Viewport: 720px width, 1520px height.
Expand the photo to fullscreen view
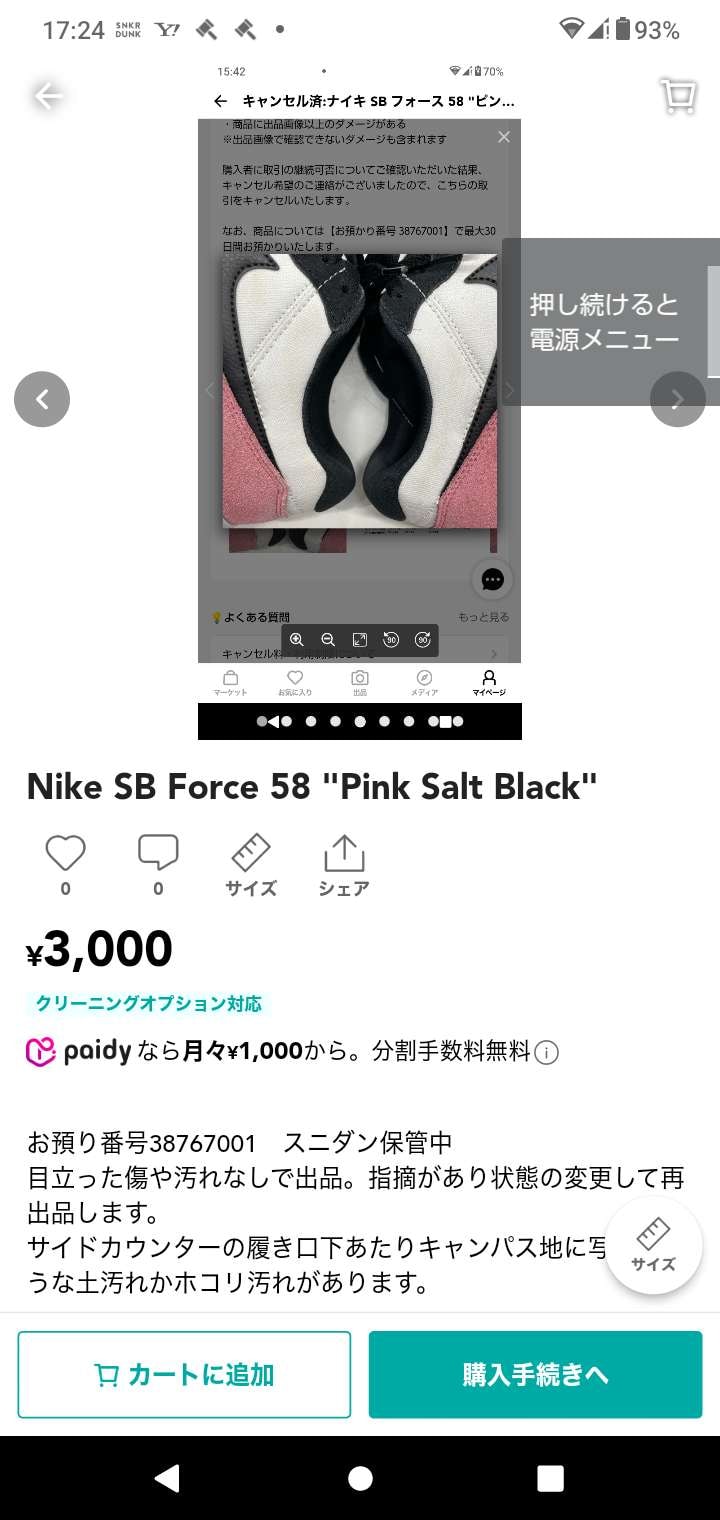[x=359, y=640]
